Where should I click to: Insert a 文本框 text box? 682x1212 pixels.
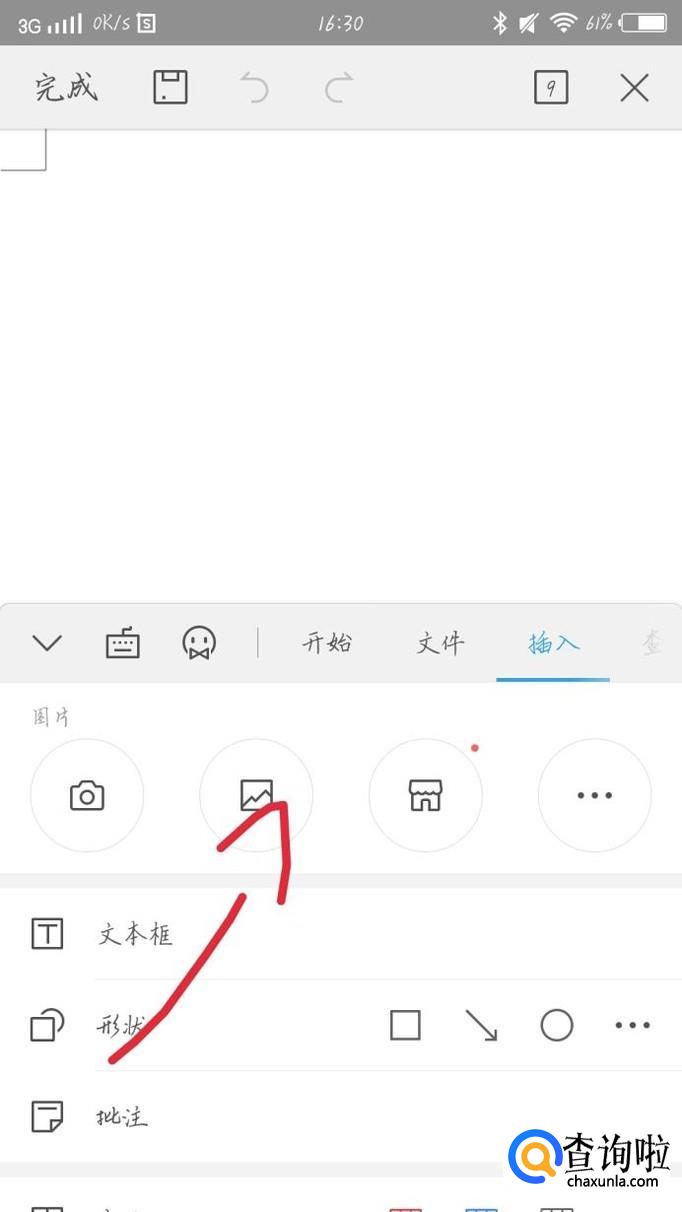click(135, 935)
